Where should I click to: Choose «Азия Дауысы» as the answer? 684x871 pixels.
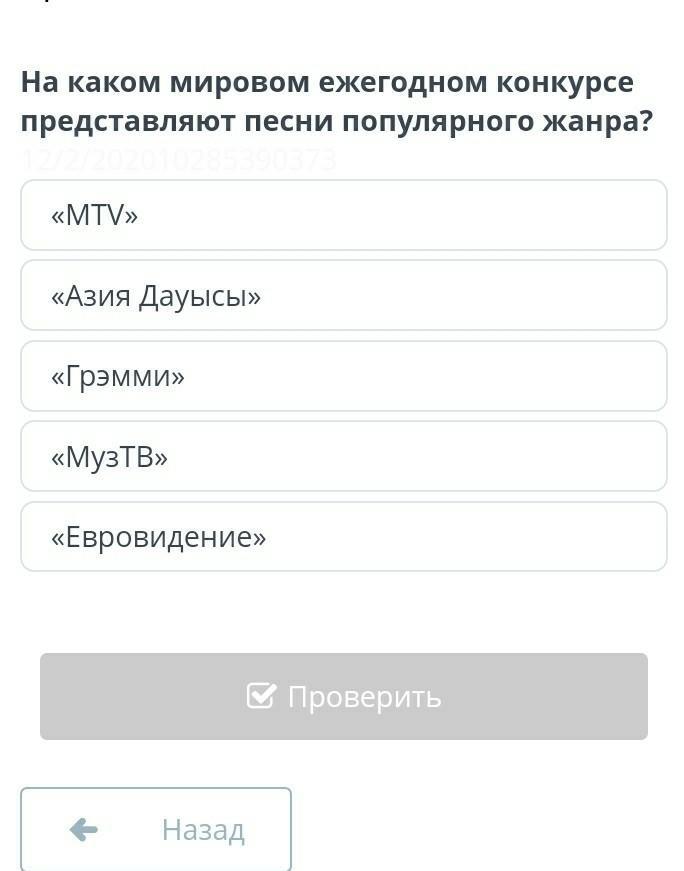coord(343,295)
